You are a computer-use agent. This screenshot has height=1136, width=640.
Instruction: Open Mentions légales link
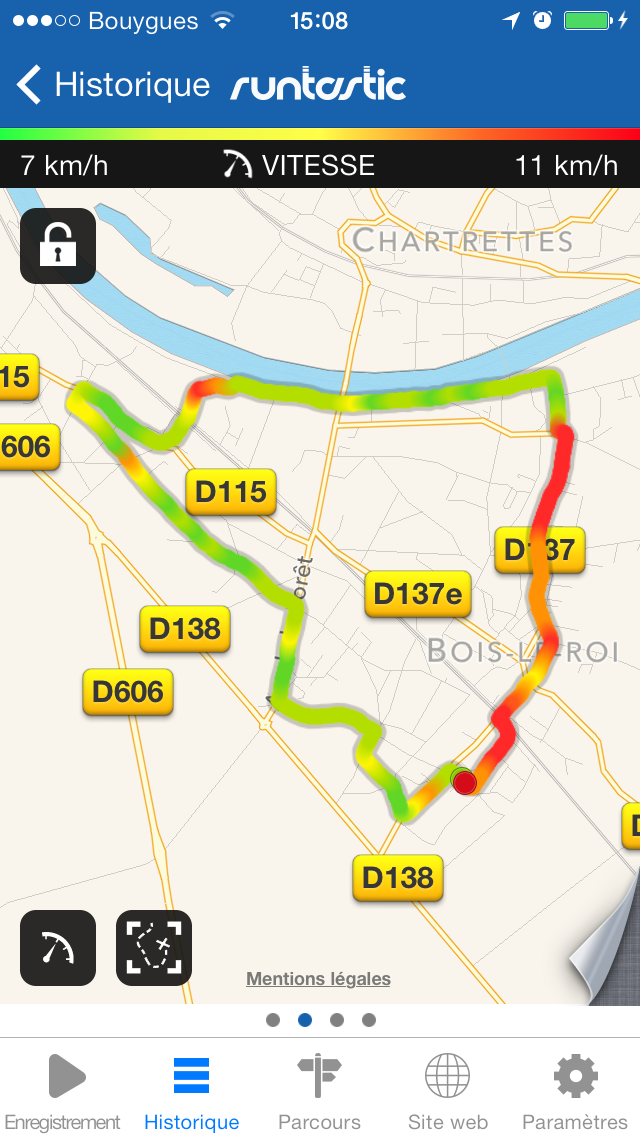point(318,979)
